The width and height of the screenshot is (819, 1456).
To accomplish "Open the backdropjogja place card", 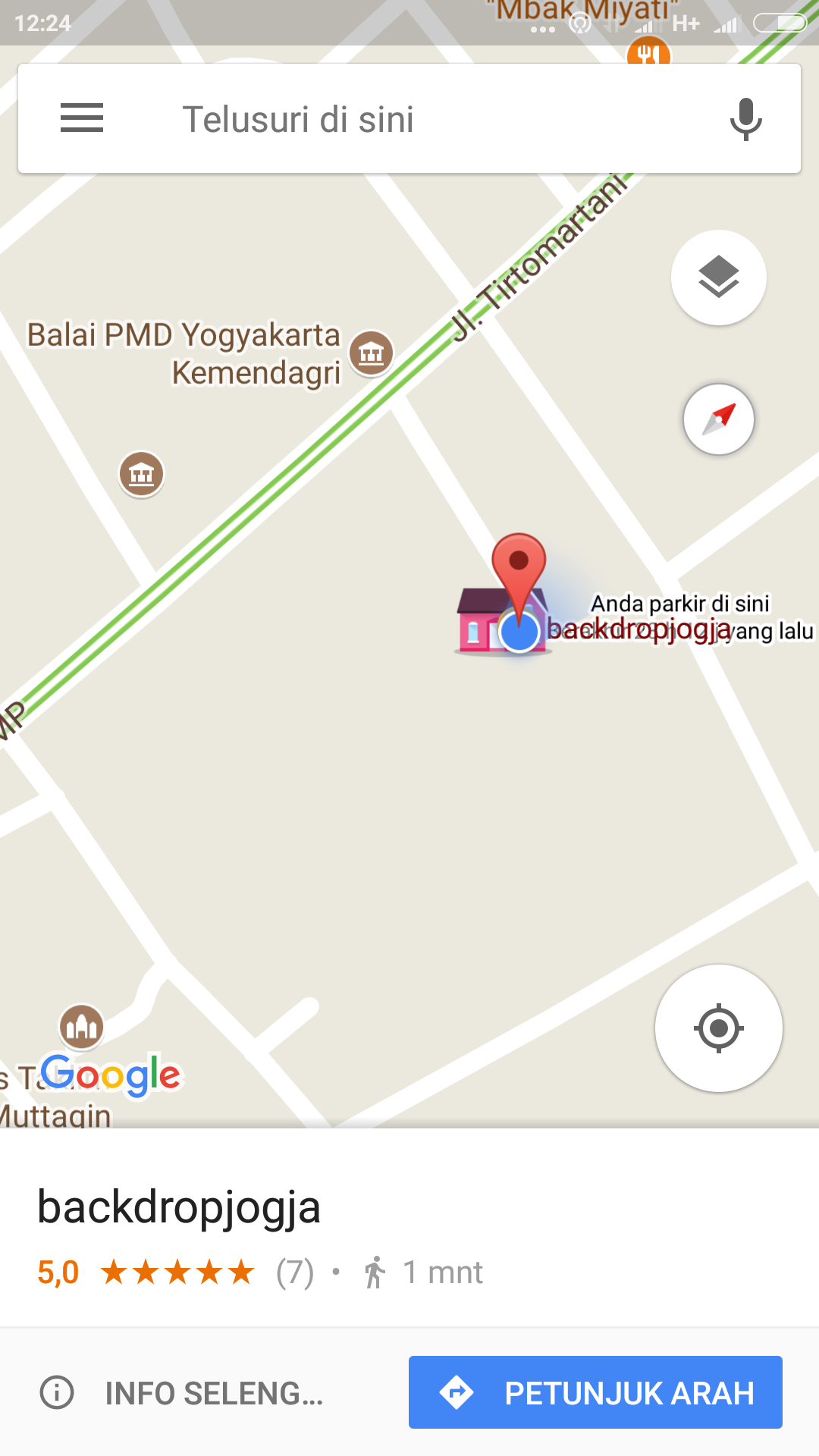I will point(179,1207).
